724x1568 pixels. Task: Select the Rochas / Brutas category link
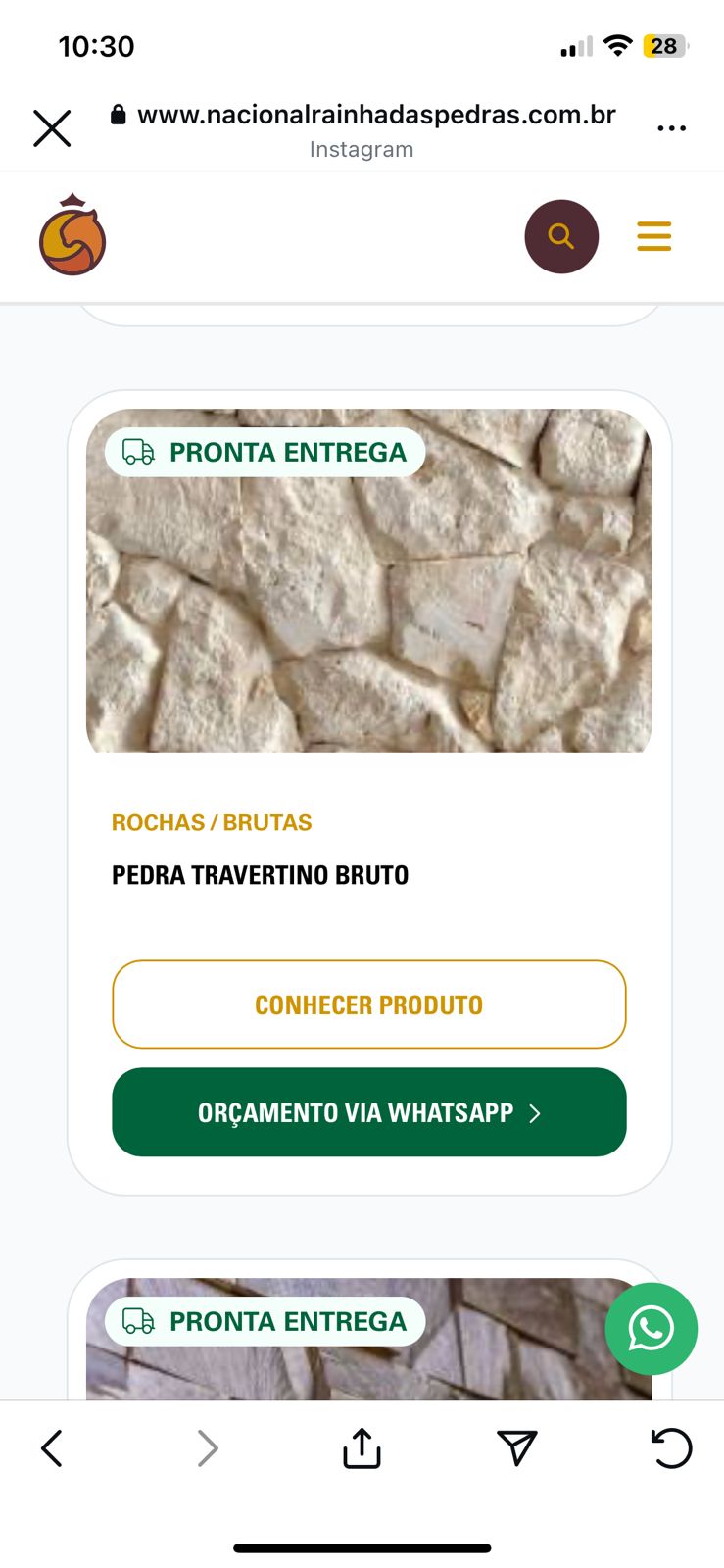point(211,822)
